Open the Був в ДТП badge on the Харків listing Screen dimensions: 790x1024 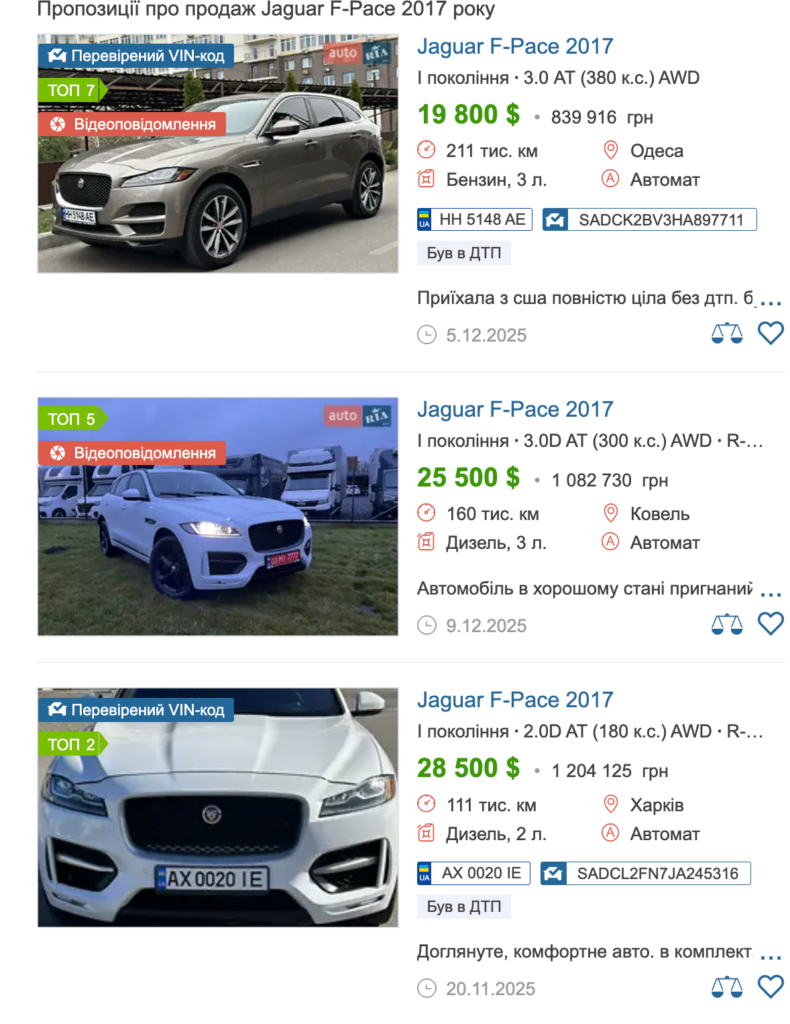pos(463,907)
